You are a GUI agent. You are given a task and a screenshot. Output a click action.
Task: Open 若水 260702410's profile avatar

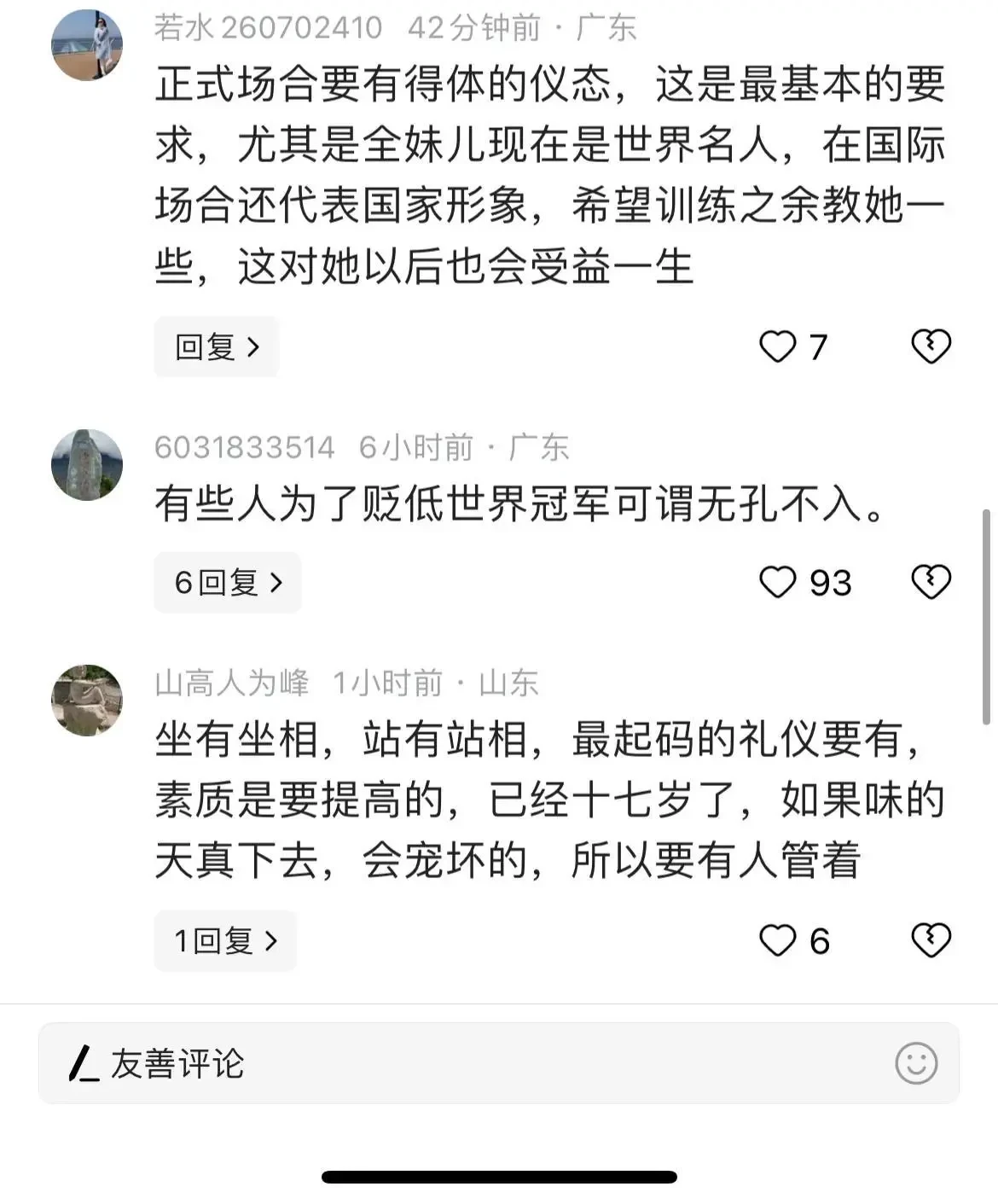(x=87, y=45)
